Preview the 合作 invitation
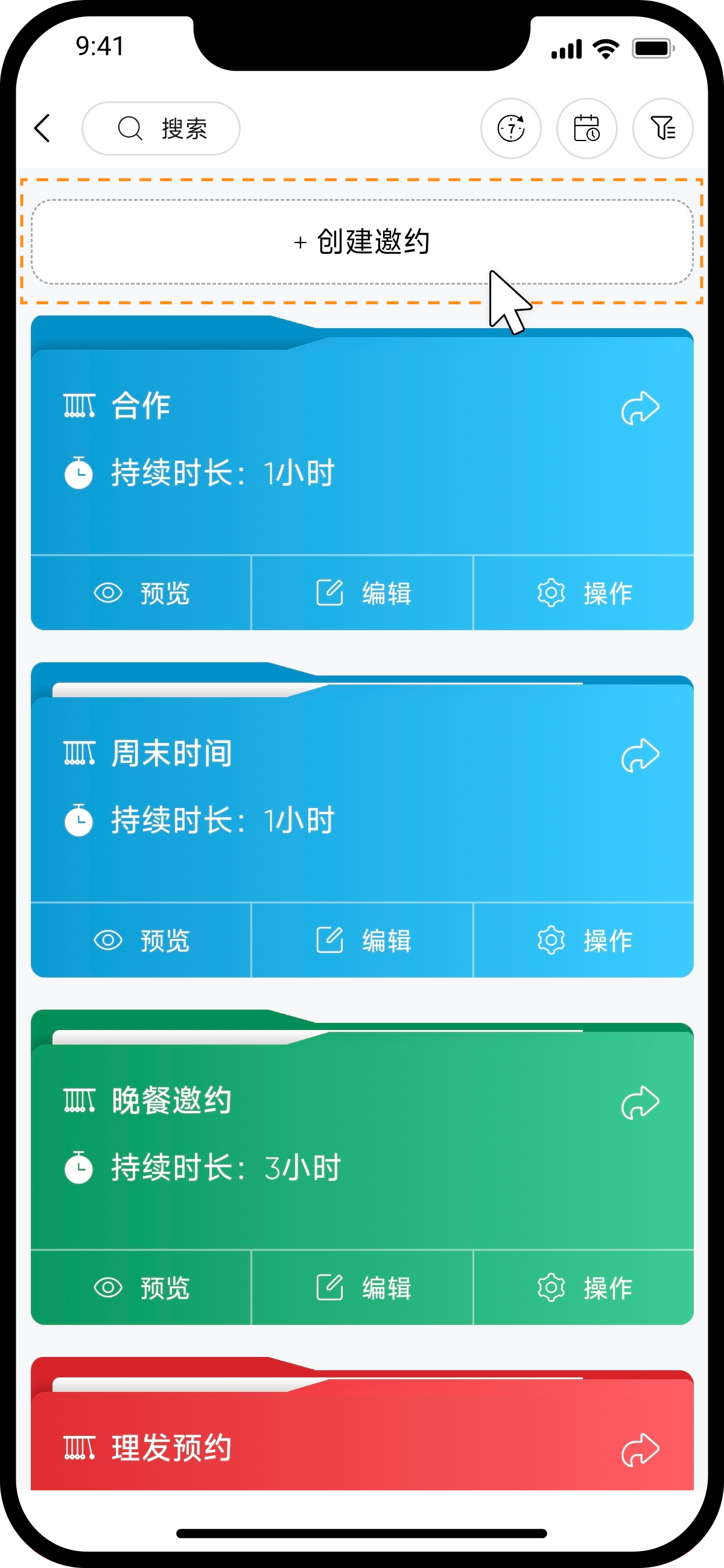The height and width of the screenshot is (1568, 724). click(x=141, y=593)
